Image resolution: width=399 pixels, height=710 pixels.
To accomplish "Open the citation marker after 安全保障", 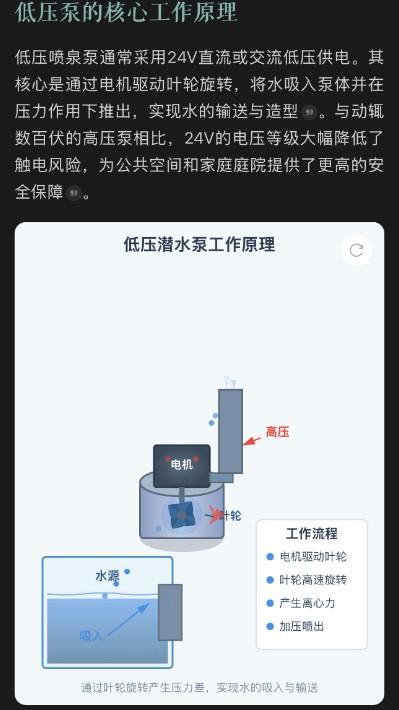I will coord(73,193).
